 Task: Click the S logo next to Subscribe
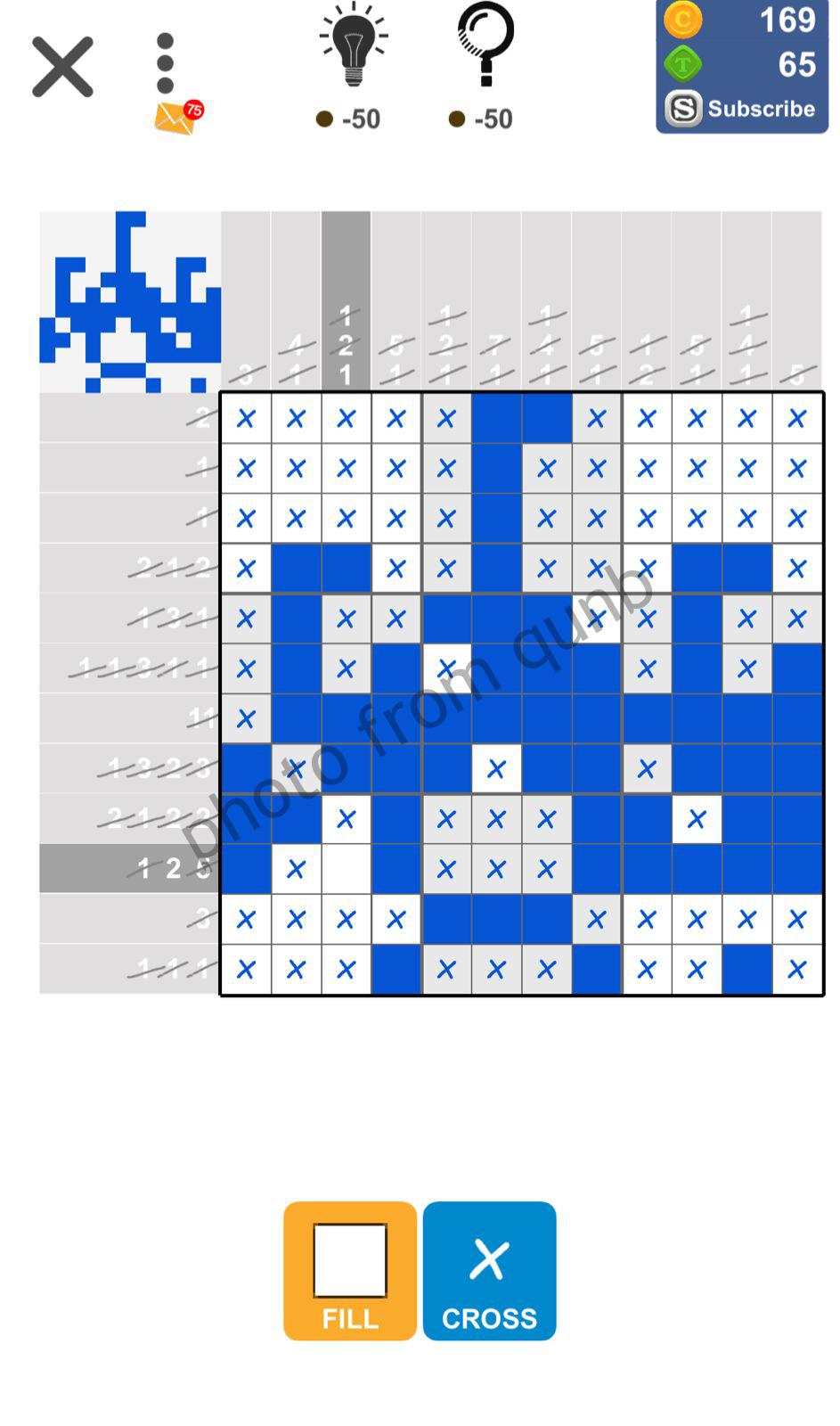[682, 109]
